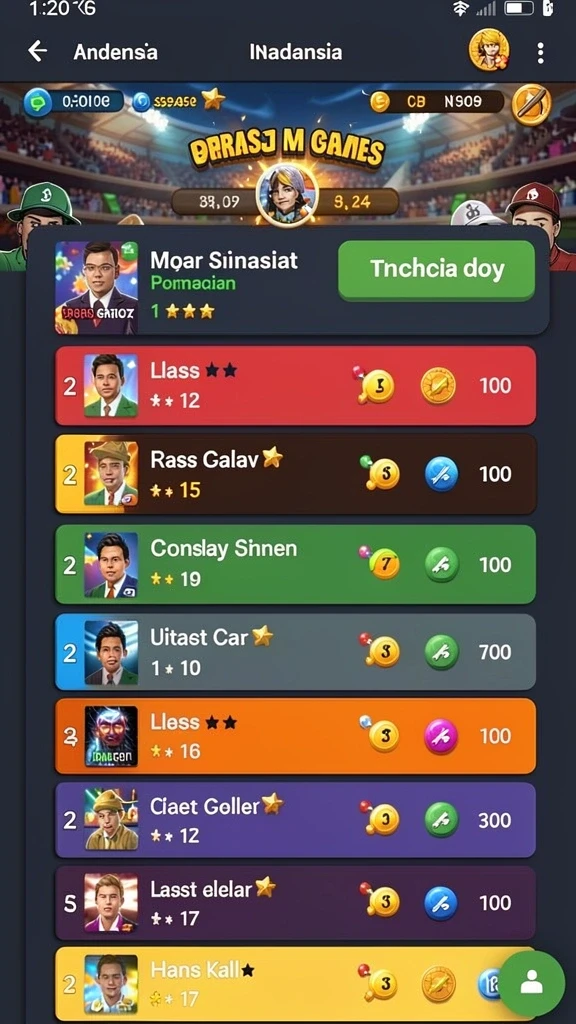Viewport: 576px width, 1024px height.
Task: Select the Conslay Shnen row
Action: (295, 564)
